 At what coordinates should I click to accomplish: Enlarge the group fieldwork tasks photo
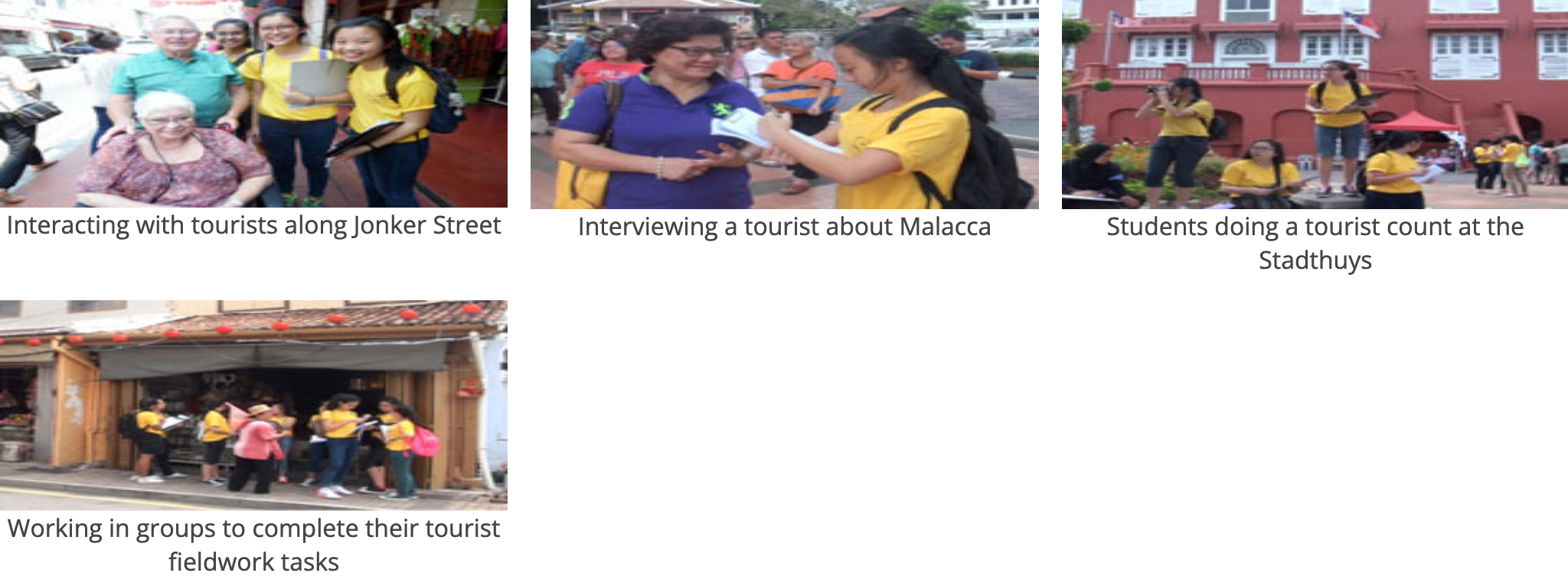click(253, 404)
